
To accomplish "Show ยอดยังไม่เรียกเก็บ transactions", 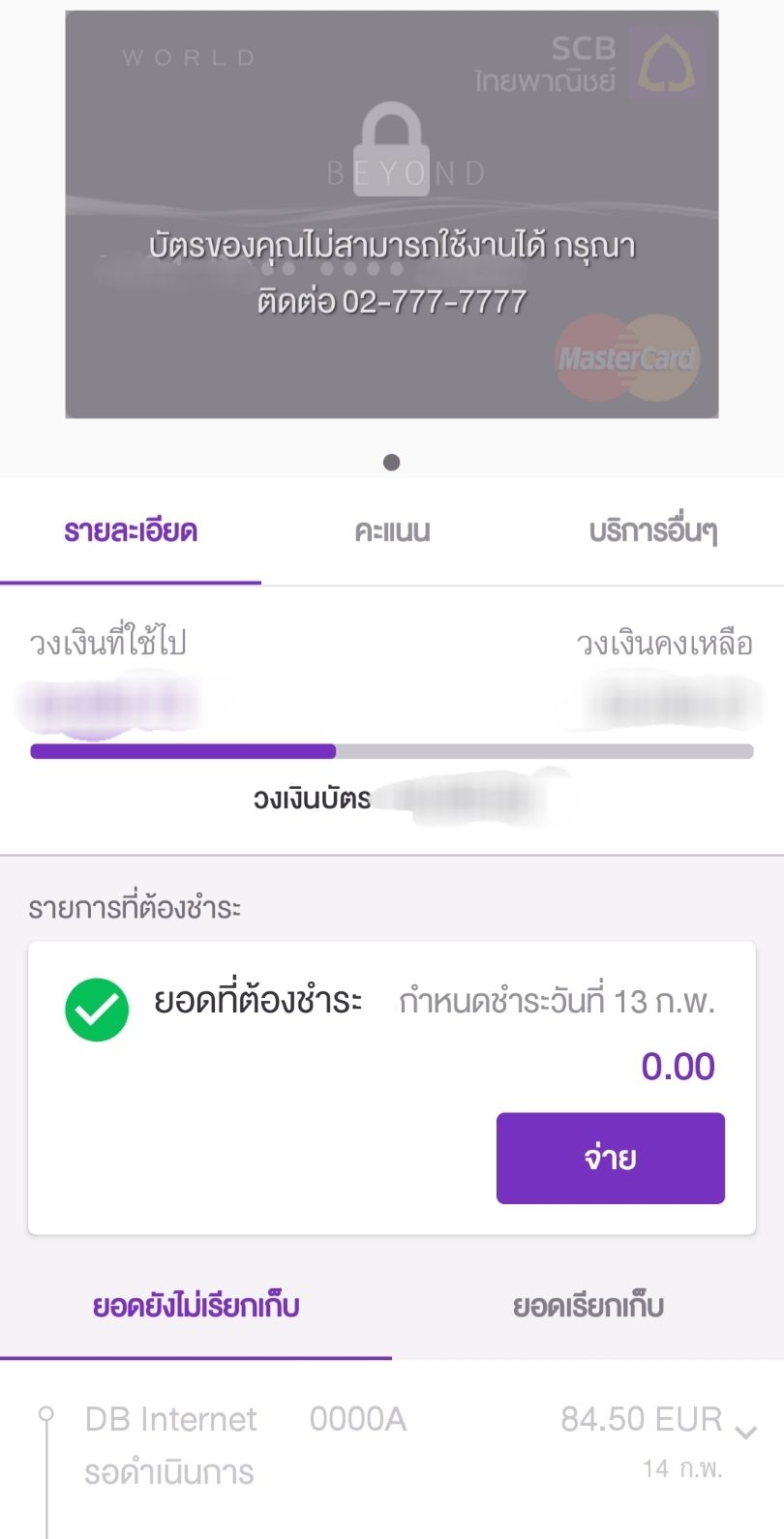I will (196, 1307).
